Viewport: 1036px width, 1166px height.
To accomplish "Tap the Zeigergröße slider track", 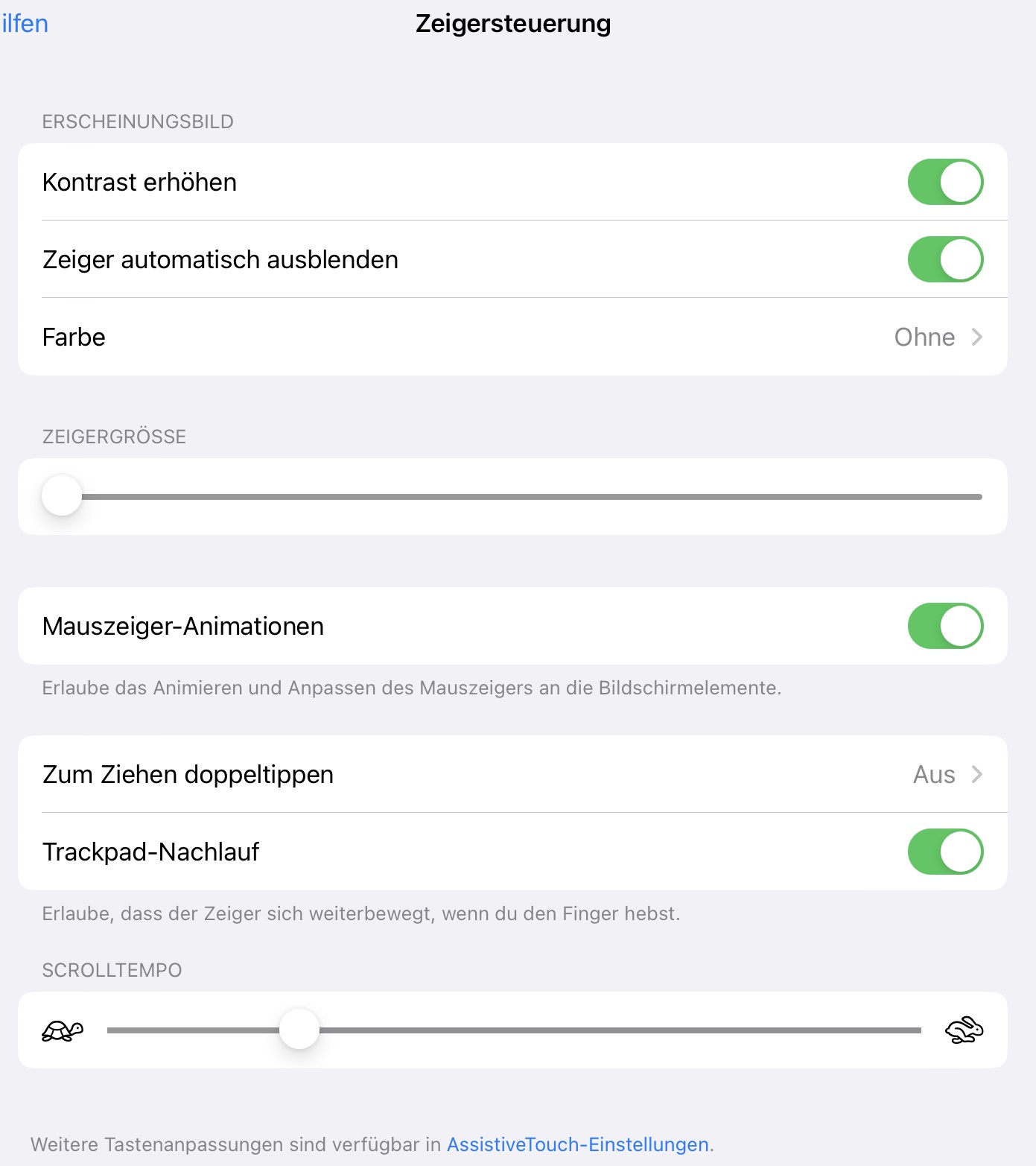I will tap(521, 497).
